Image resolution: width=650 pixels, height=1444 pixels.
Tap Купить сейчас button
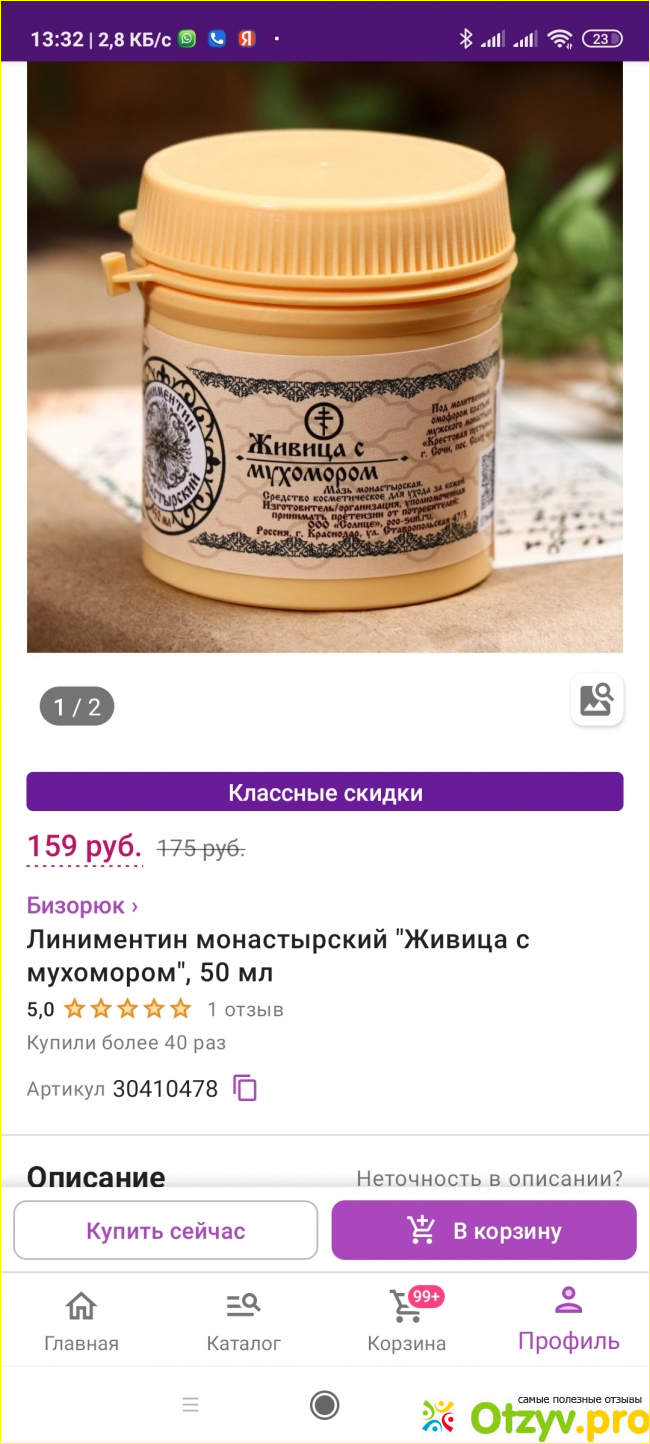pos(166,1230)
